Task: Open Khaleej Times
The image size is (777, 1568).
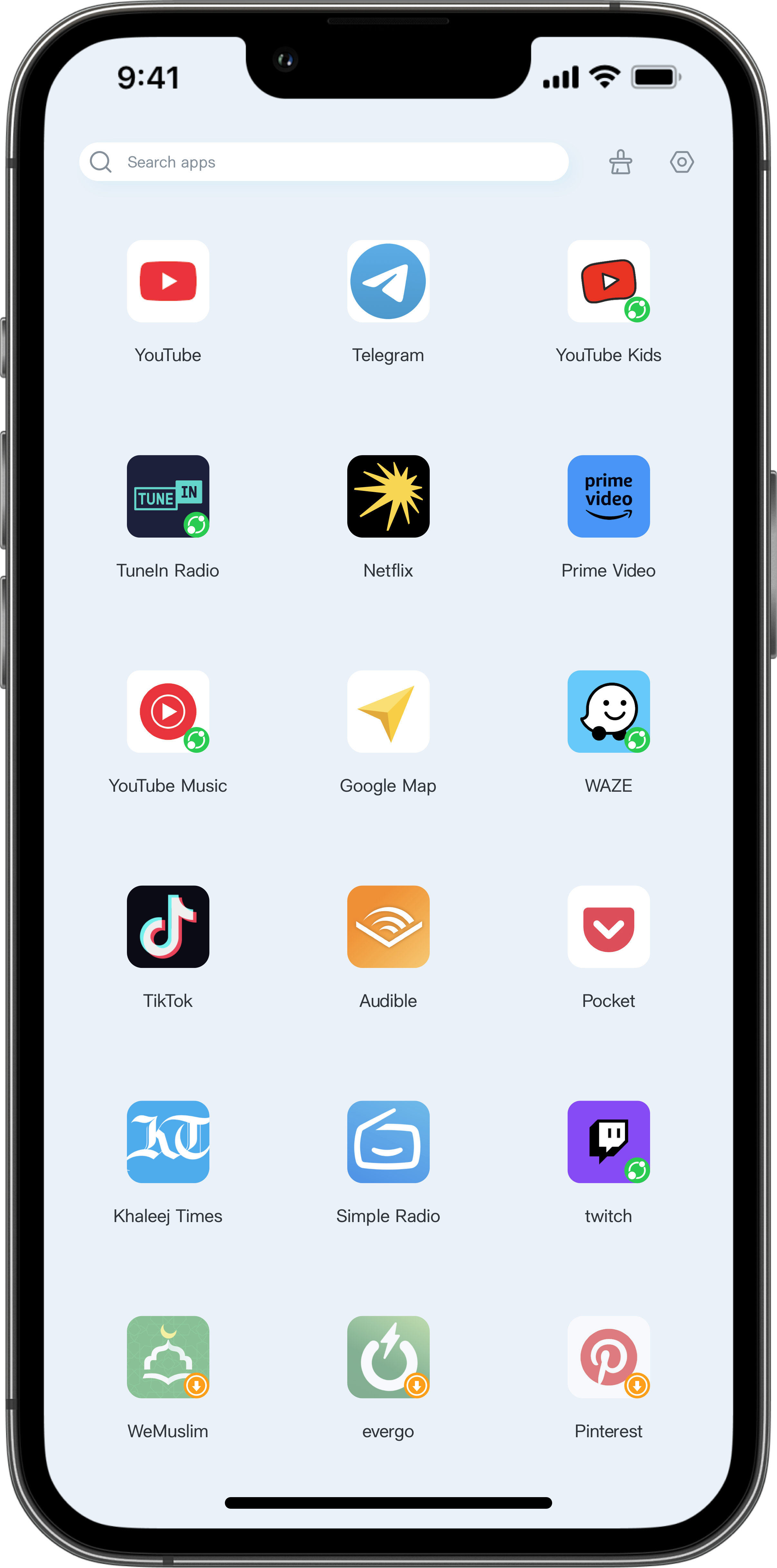Action: pos(168,1142)
